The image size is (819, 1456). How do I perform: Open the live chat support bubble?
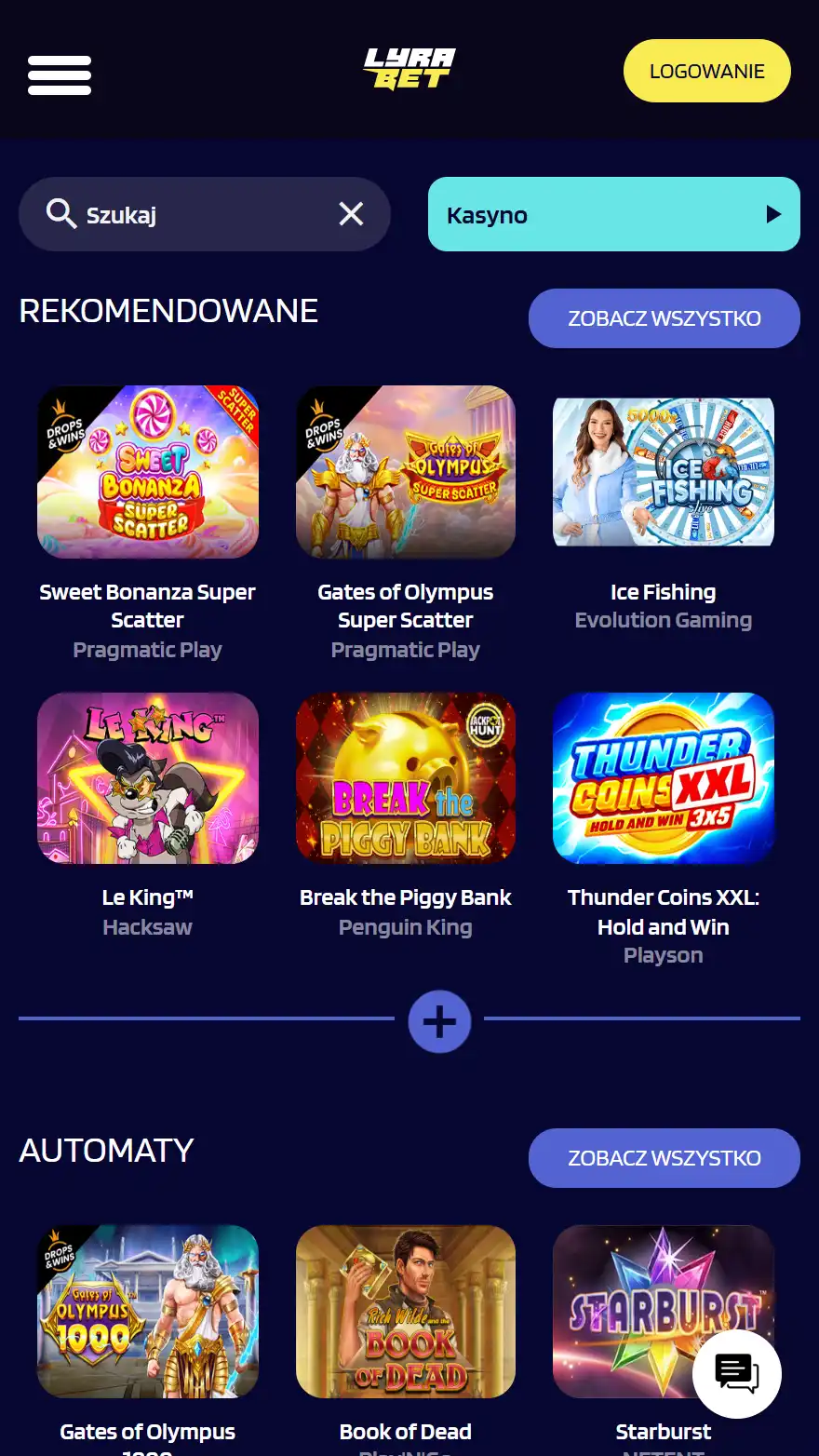(x=736, y=1373)
